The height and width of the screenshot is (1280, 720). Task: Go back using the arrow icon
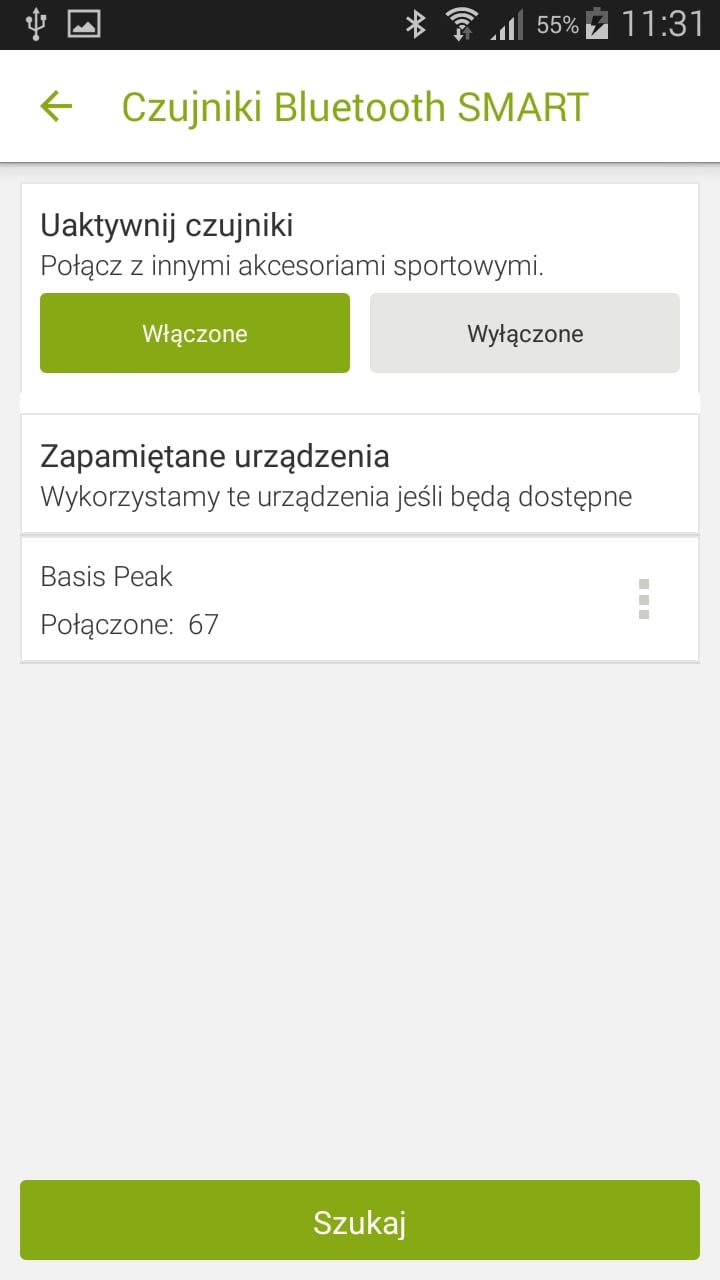tap(56, 106)
